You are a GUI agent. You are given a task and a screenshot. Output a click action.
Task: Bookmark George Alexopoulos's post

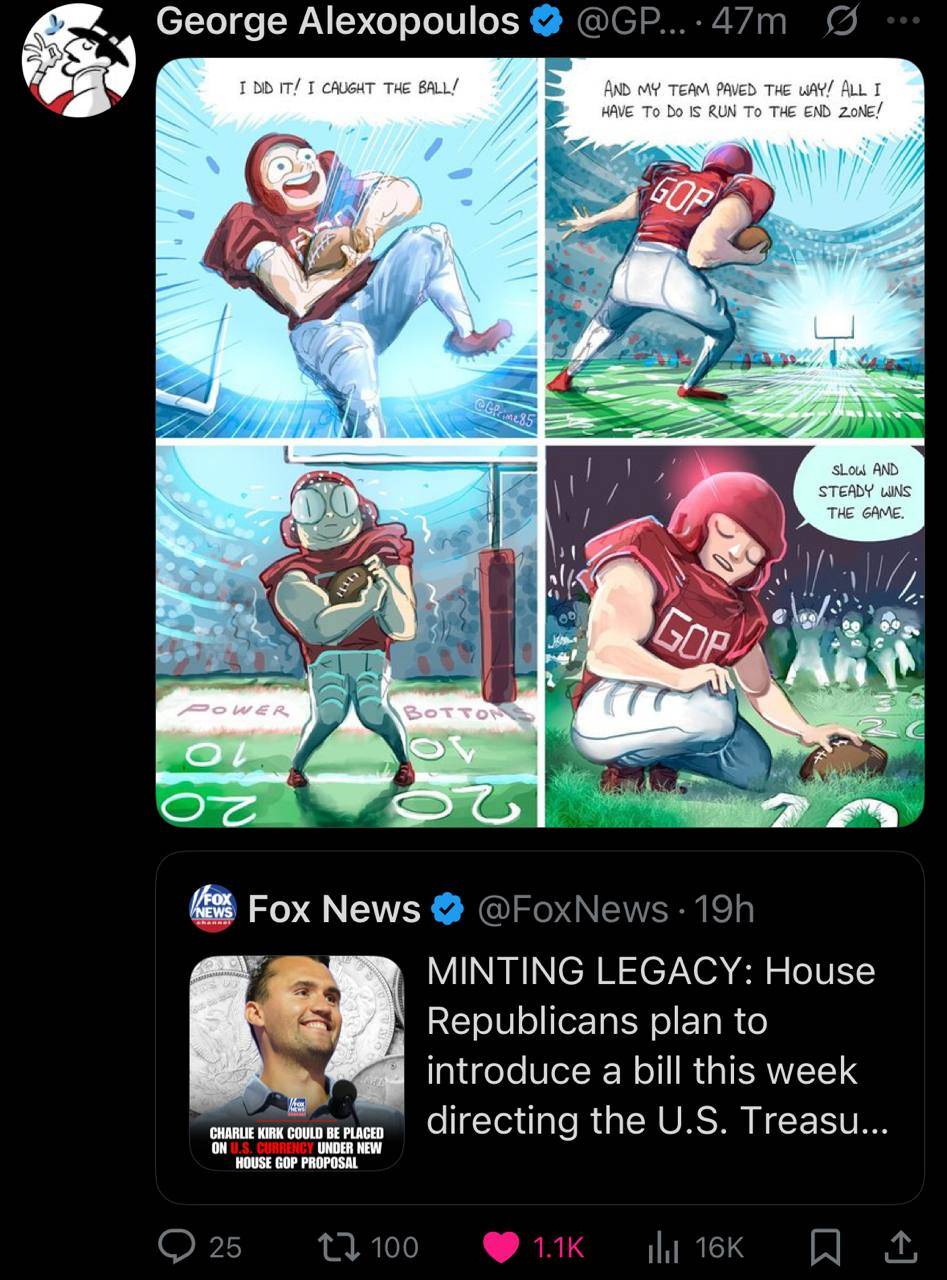tap(823, 1246)
